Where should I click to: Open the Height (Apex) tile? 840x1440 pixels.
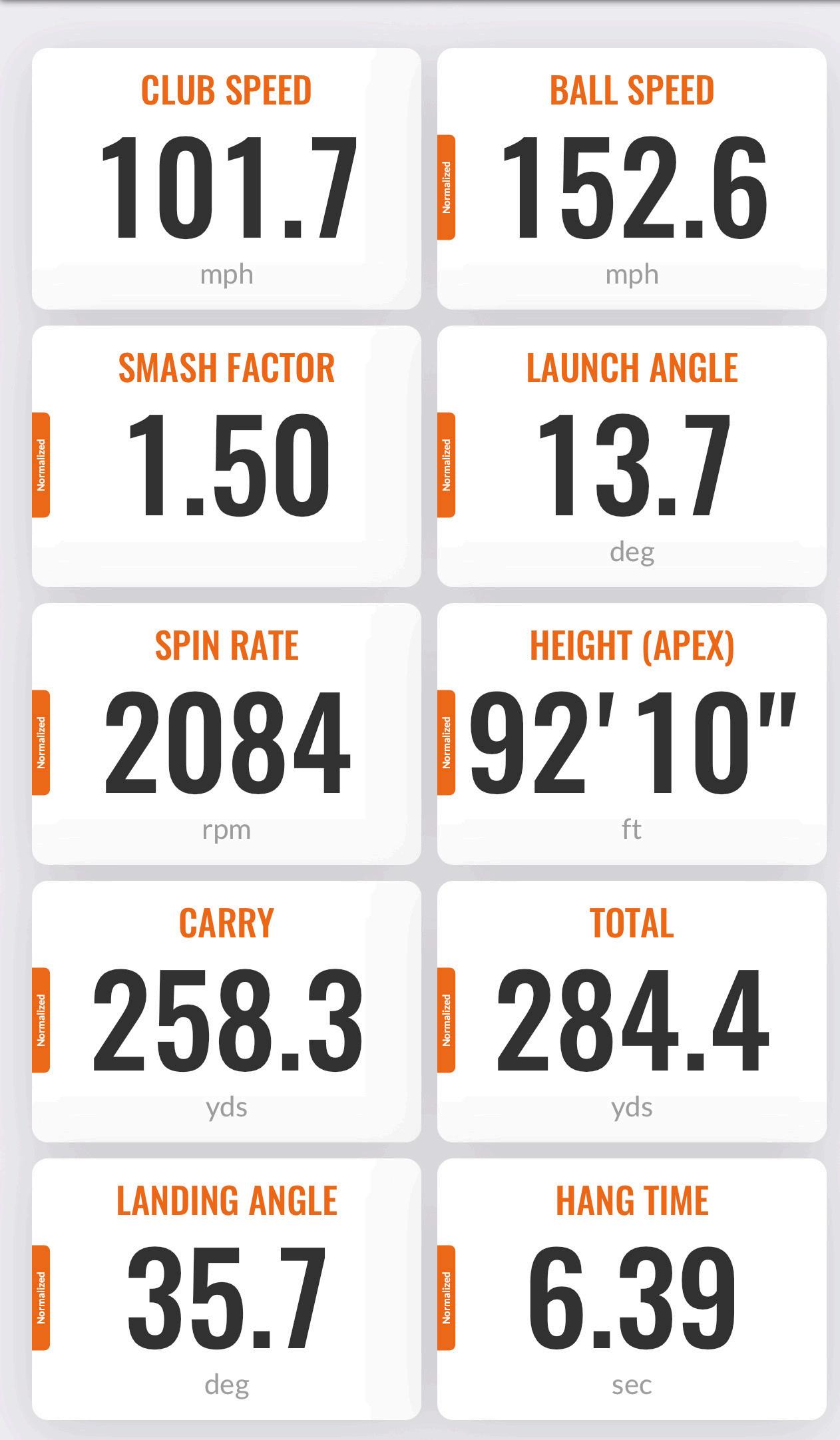pos(632,734)
